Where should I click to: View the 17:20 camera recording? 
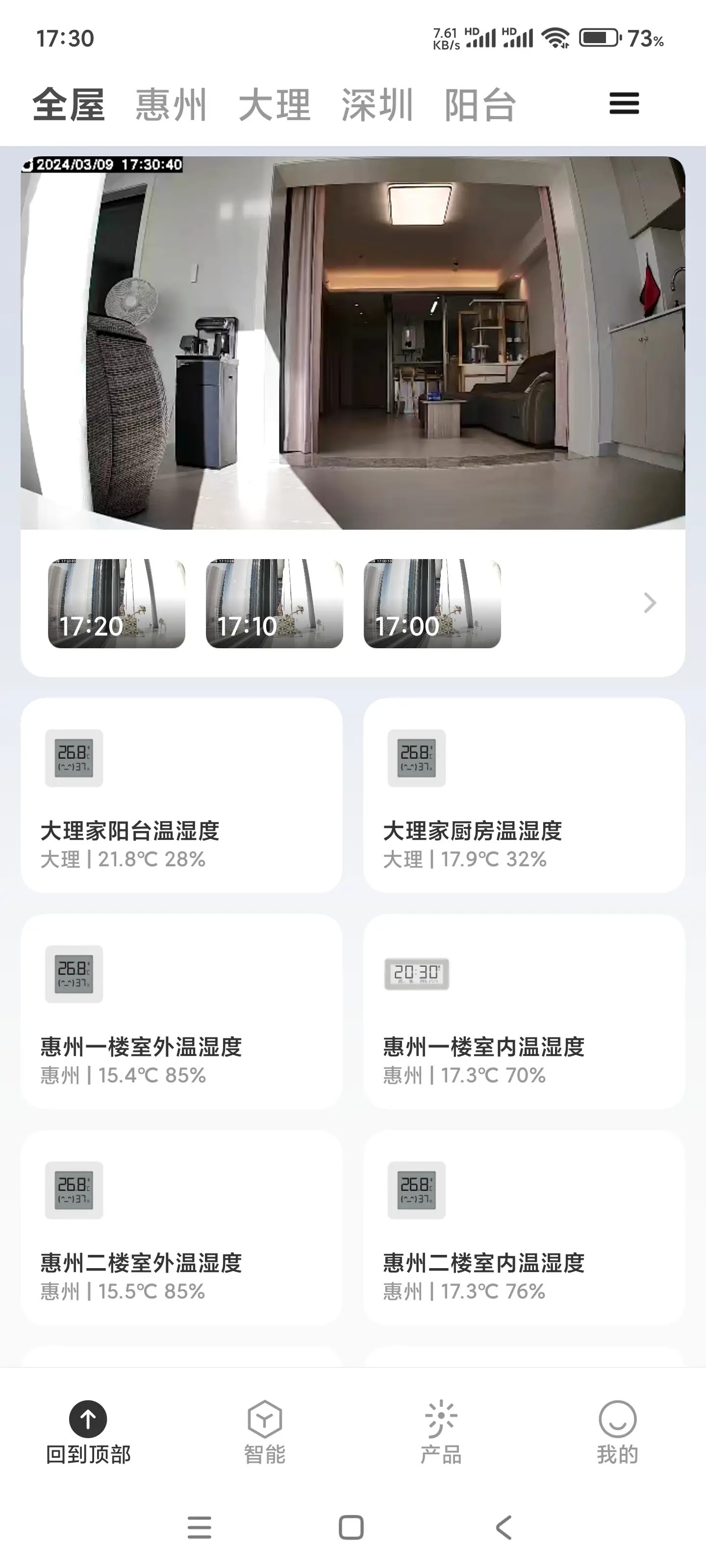click(x=116, y=603)
